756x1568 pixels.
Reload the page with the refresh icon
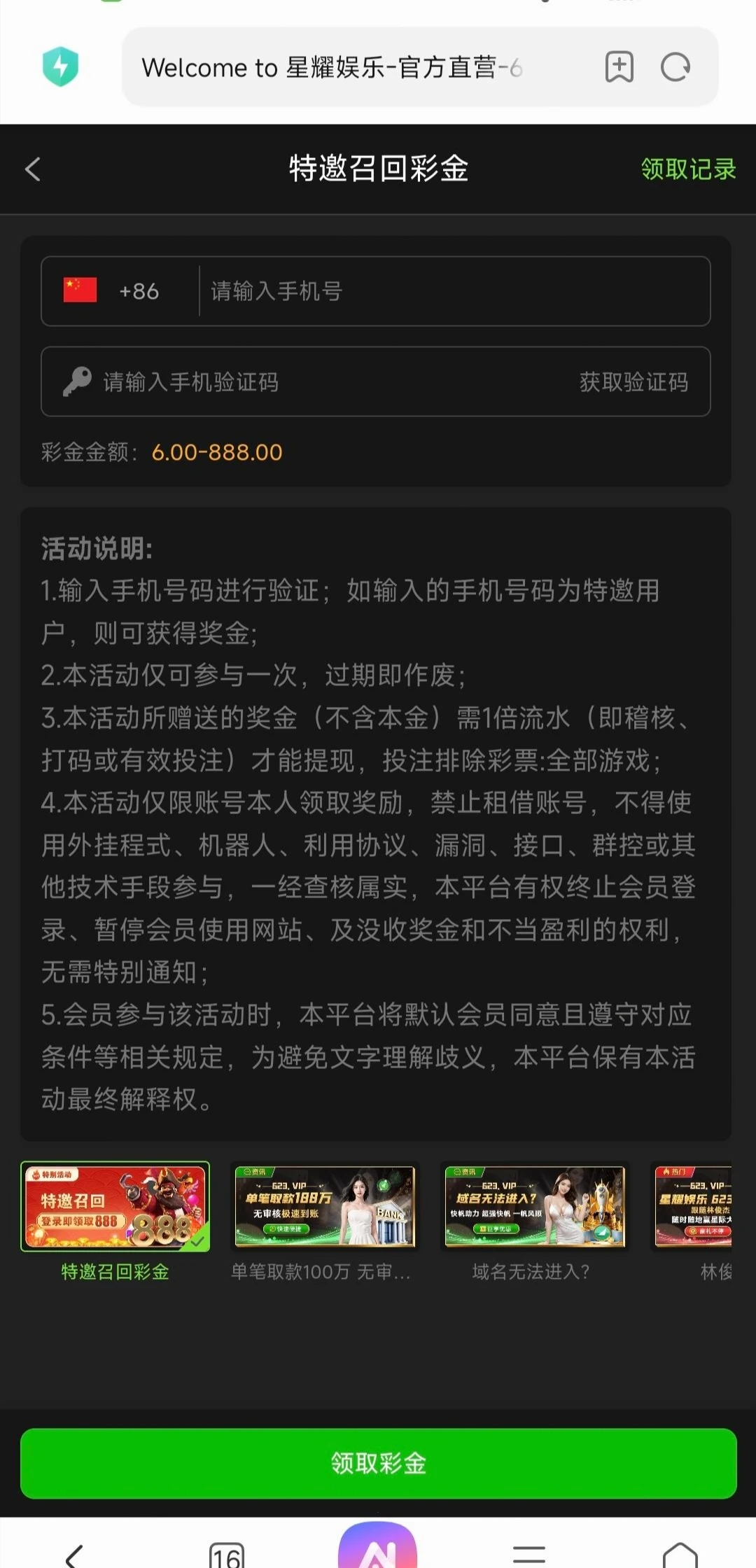(675, 67)
